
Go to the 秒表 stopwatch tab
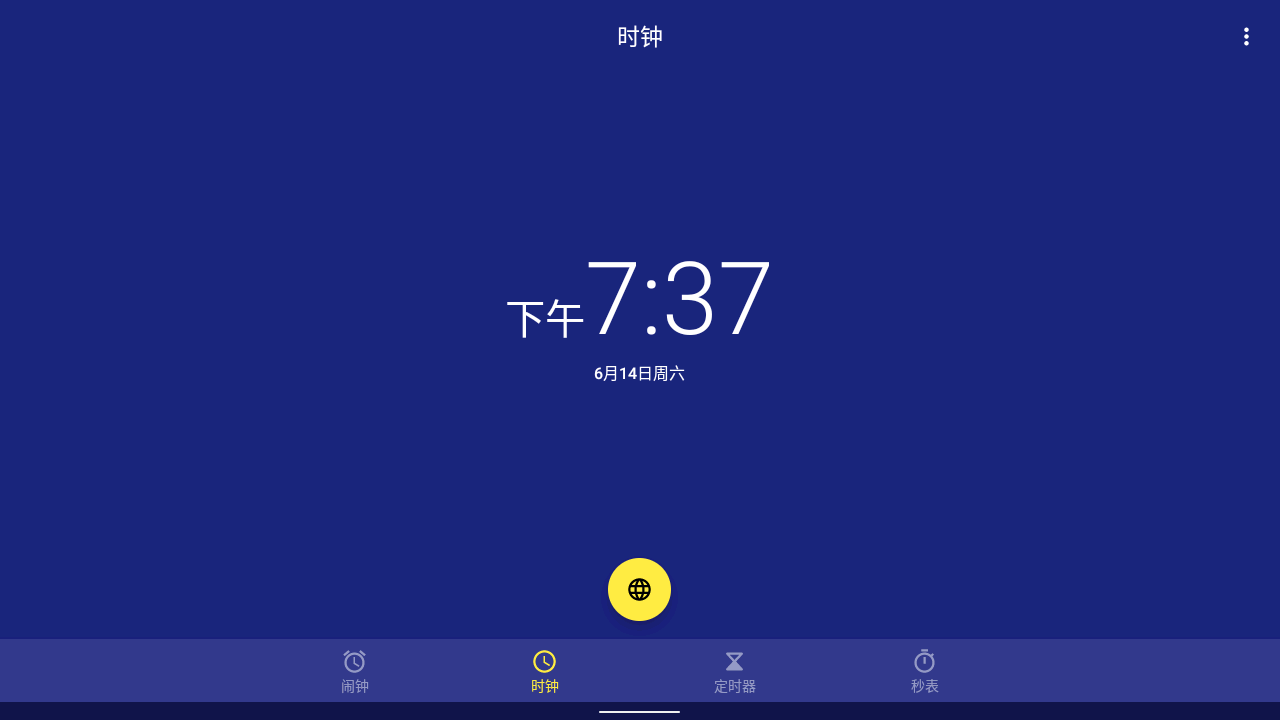(x=925, y=671)
